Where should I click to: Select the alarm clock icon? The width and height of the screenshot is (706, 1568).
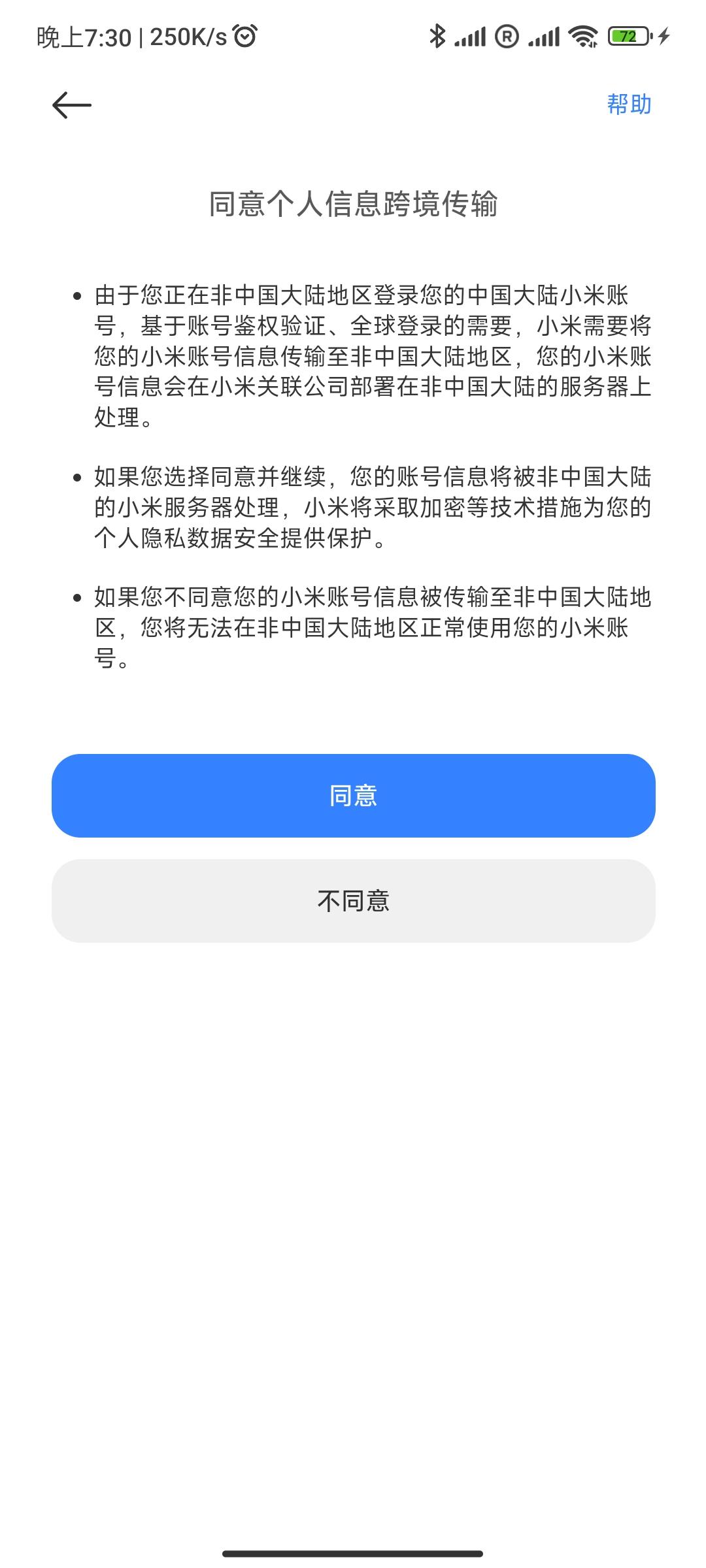[243, 36]
